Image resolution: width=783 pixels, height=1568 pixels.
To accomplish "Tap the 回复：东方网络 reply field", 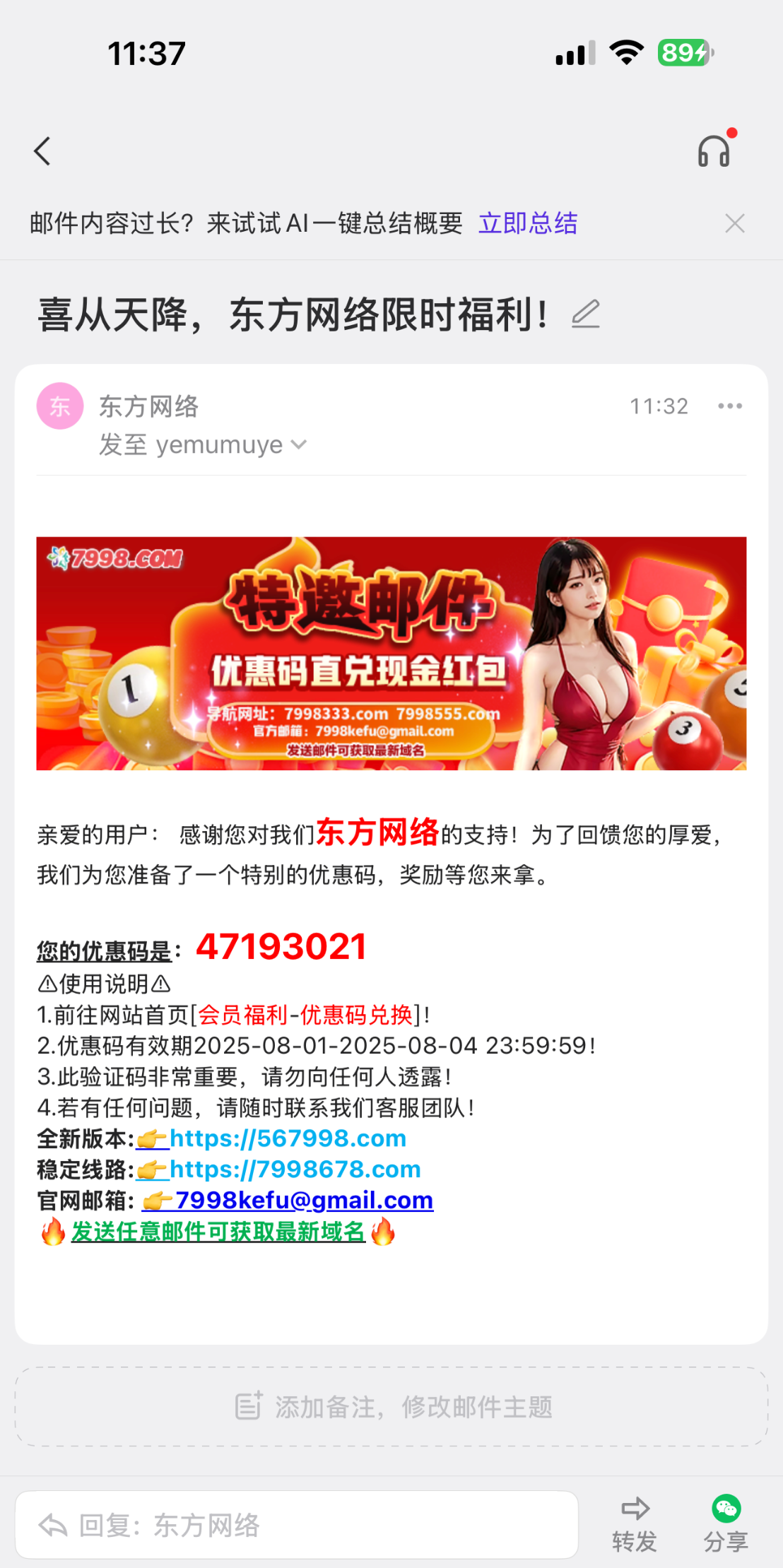I will (x=297, y=1526).
